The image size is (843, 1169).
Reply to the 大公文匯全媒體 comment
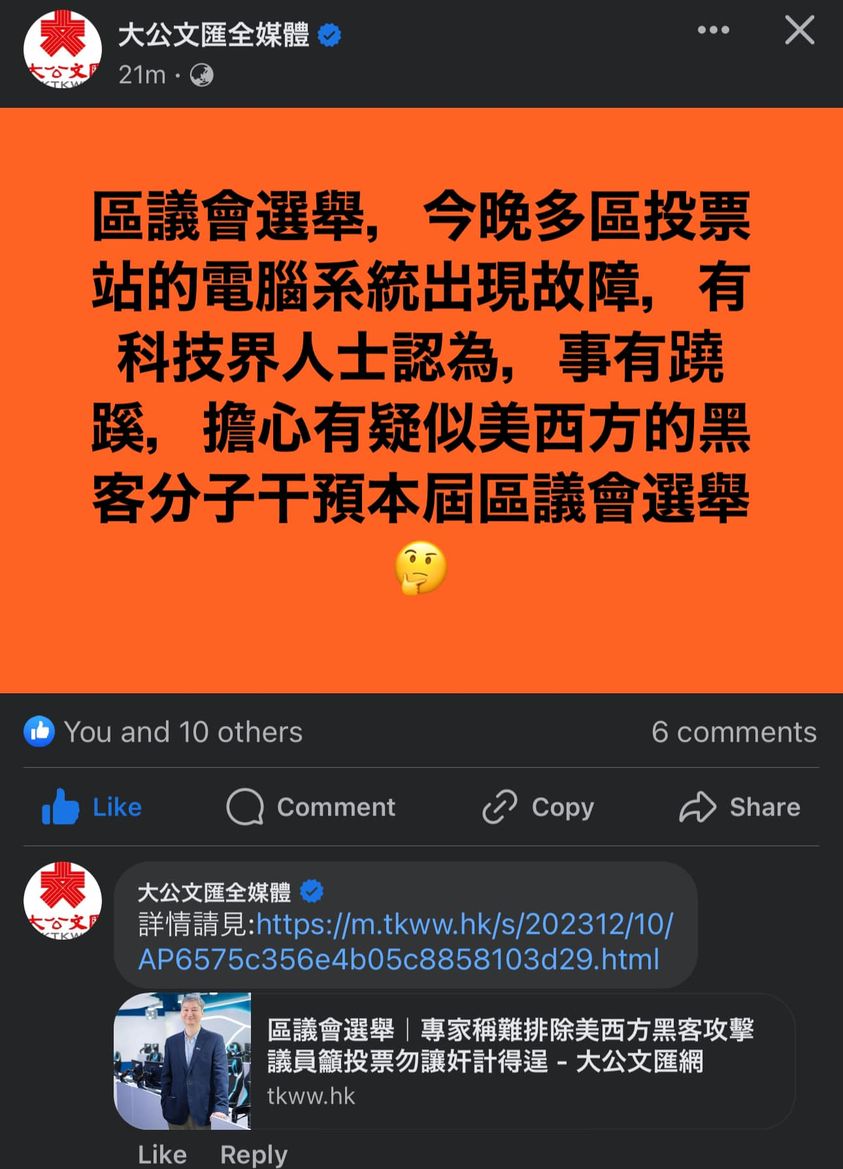pos(253,1154)
